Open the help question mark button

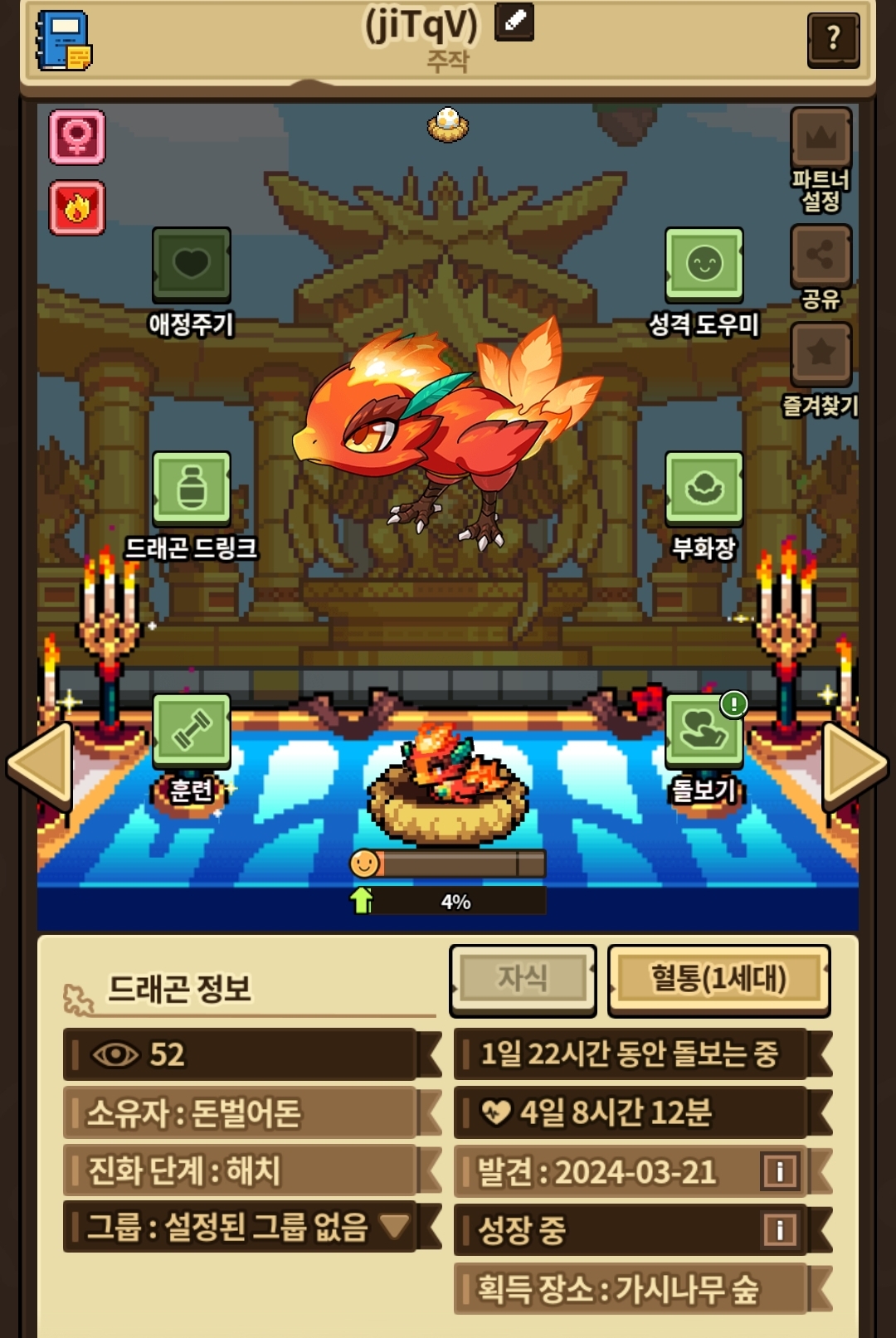833,39
